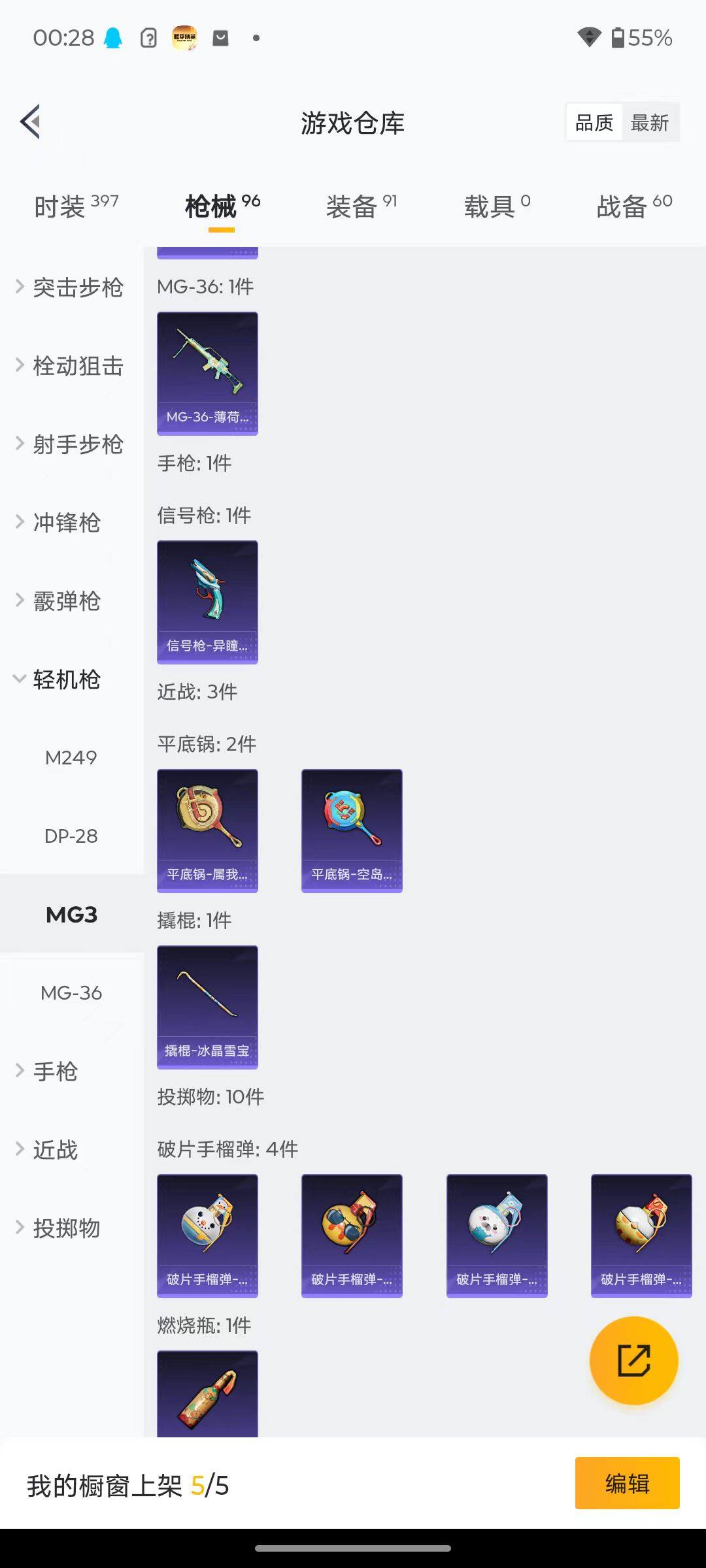The height and width of the screenshot is (1568, 706).
Task: Open the snowman 破片手榴弹 grenade skin
Action: pos(207,1235)
